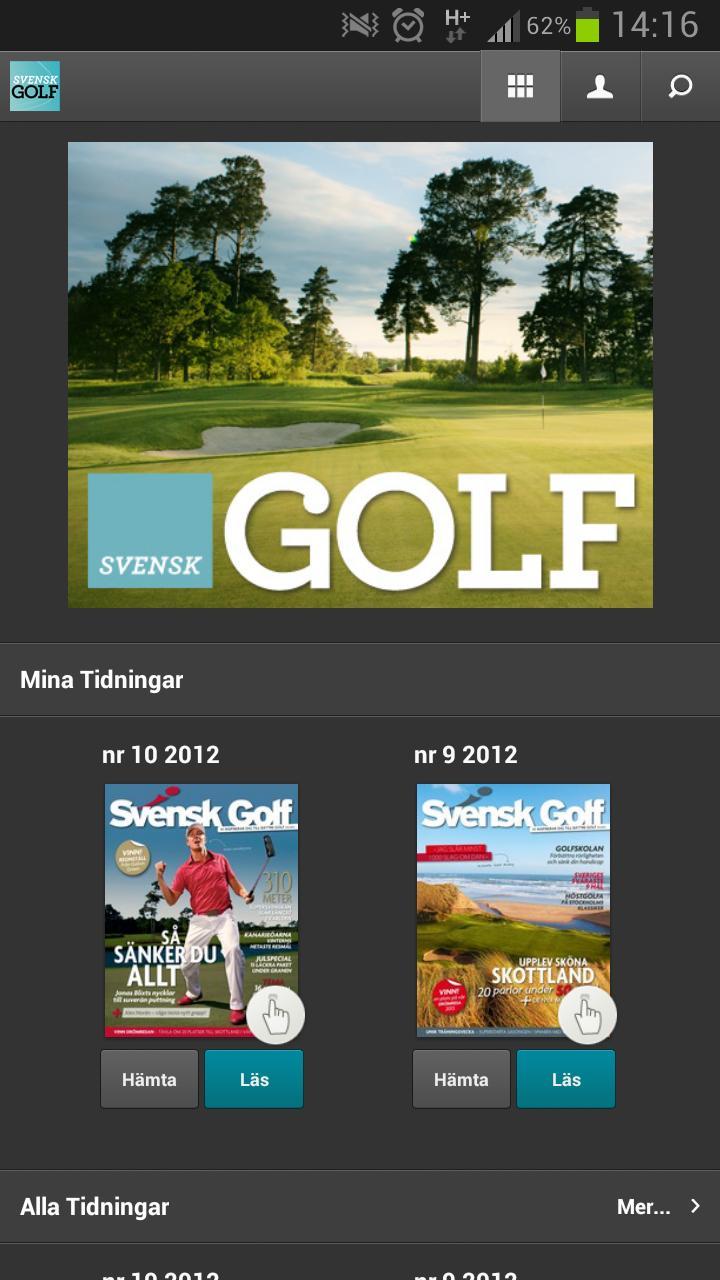Tap the hand pointer on nr 9 2012 cover
720x1280 pixels.
click(x=588, y=1014)
